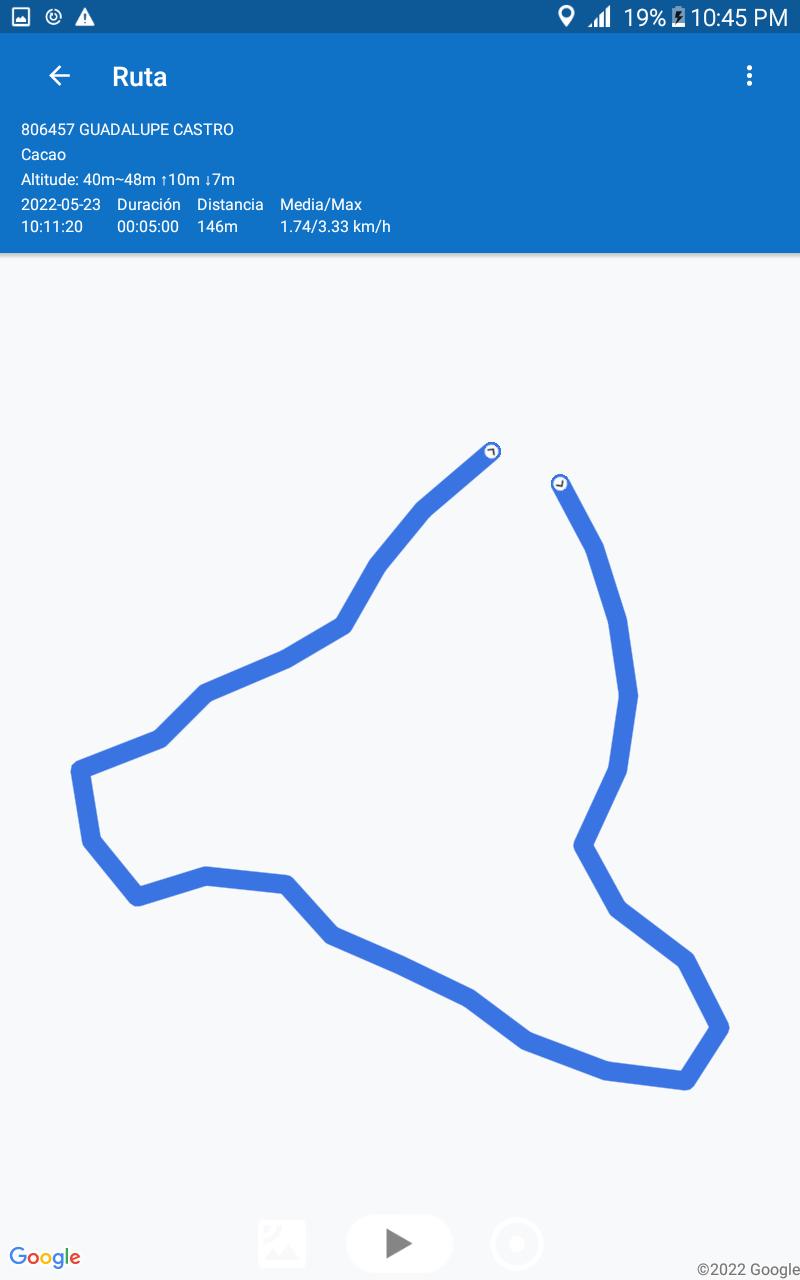Tap the map image icon button
Viewport: 800px width, 1280px height.
pyautogui.click(x=282, y=1243)
